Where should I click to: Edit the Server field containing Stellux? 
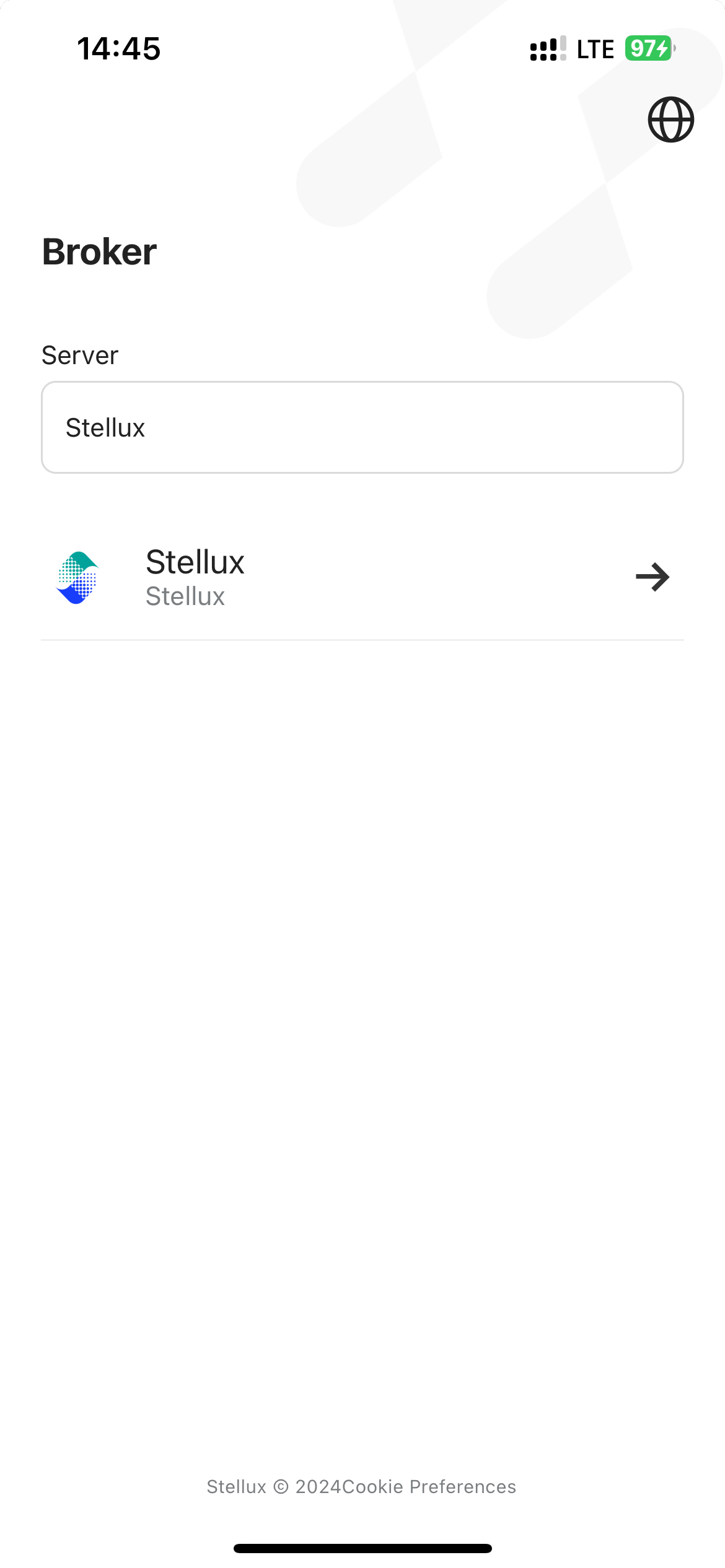click(362, 427)
